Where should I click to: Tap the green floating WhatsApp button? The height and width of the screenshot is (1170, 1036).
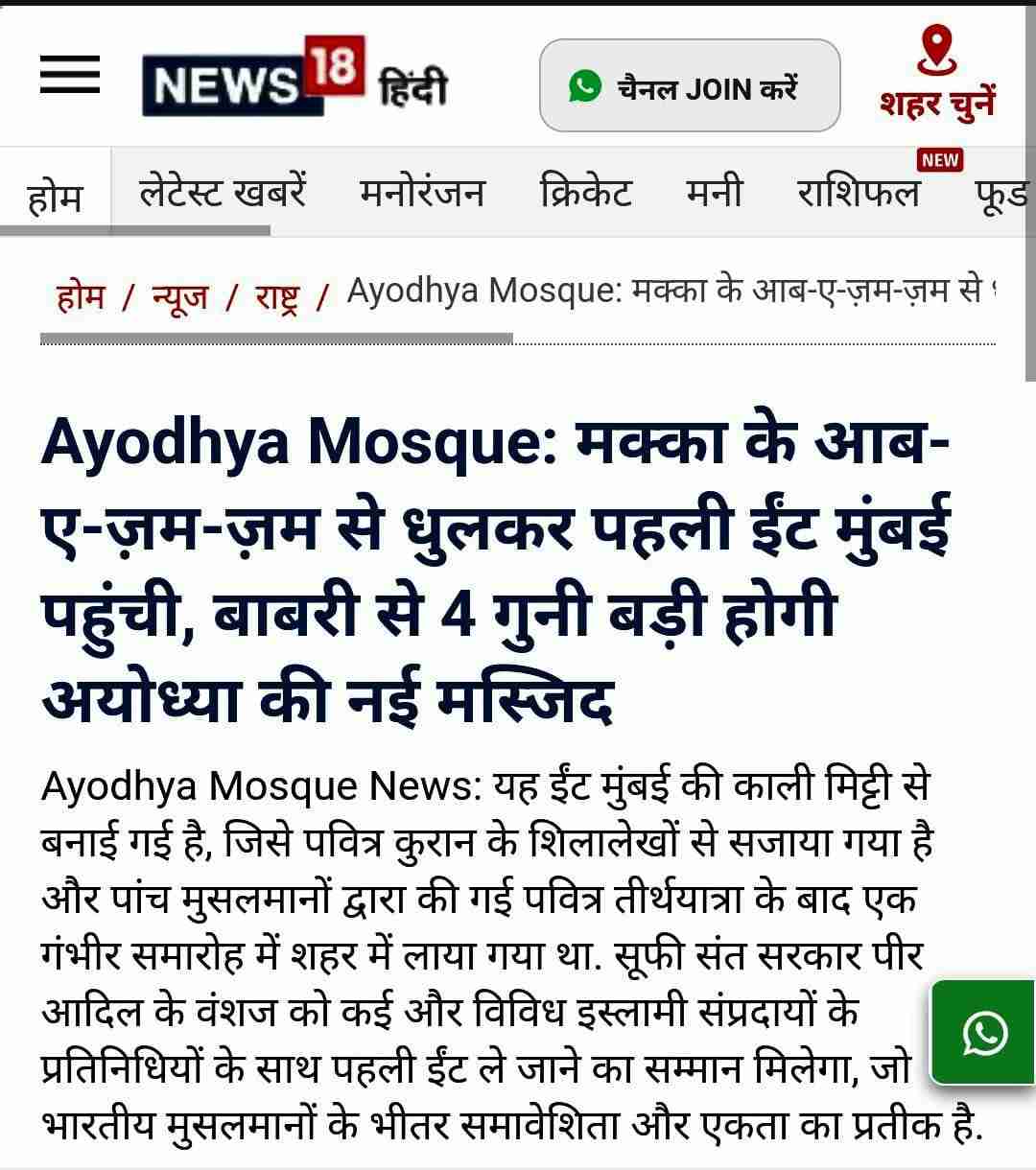pyautogui.click(x=983, y=1032)
